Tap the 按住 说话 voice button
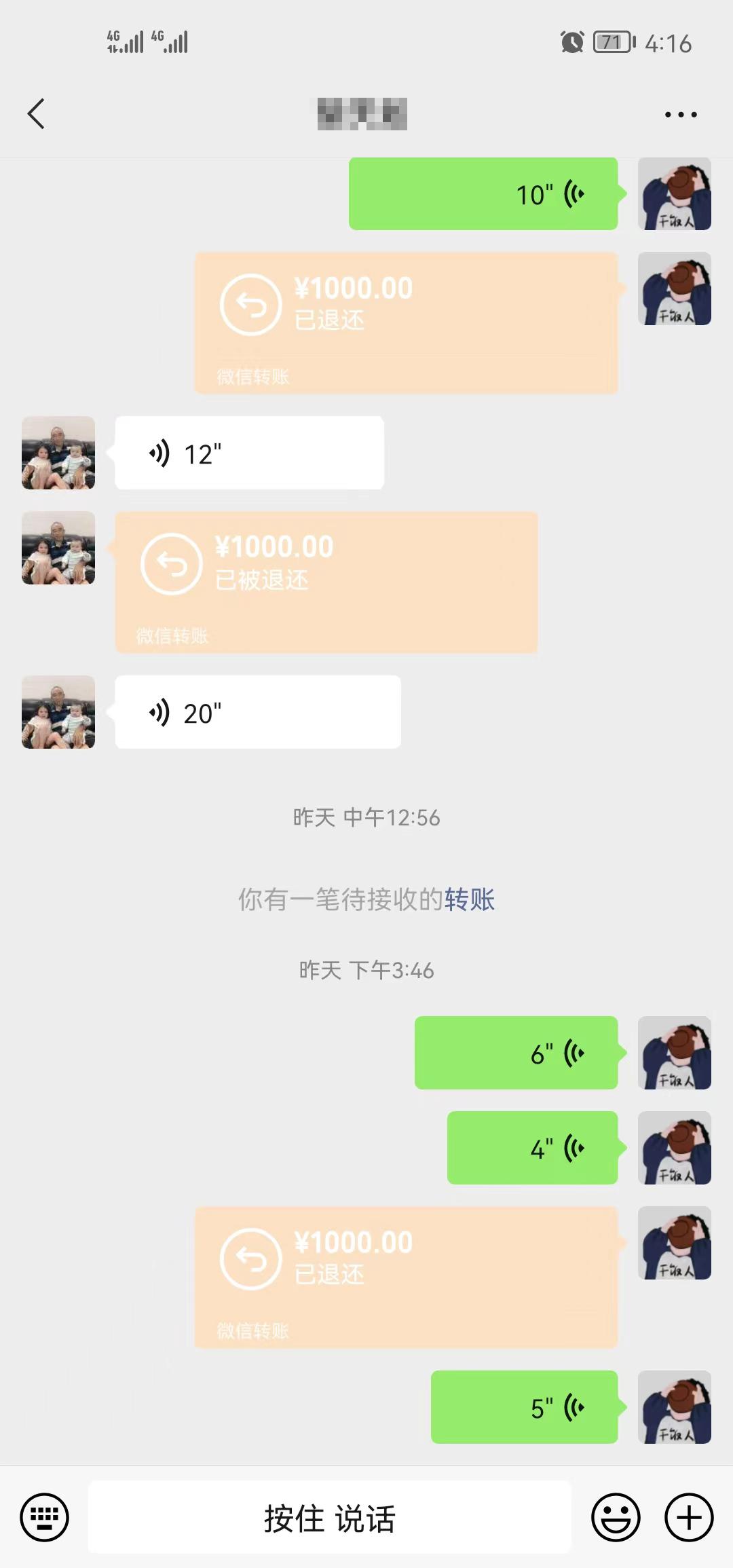The image size is (733, 1568). (330, 1518)
